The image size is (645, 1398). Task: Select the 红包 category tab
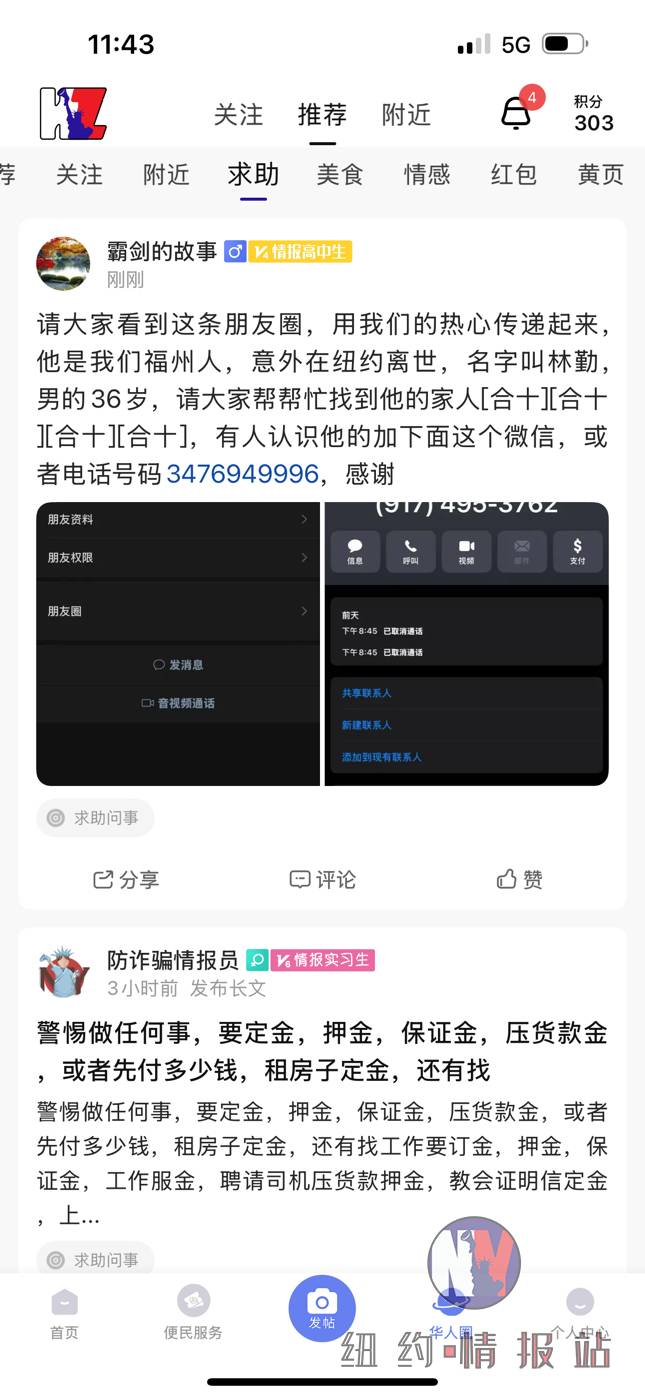coord(514,175)
